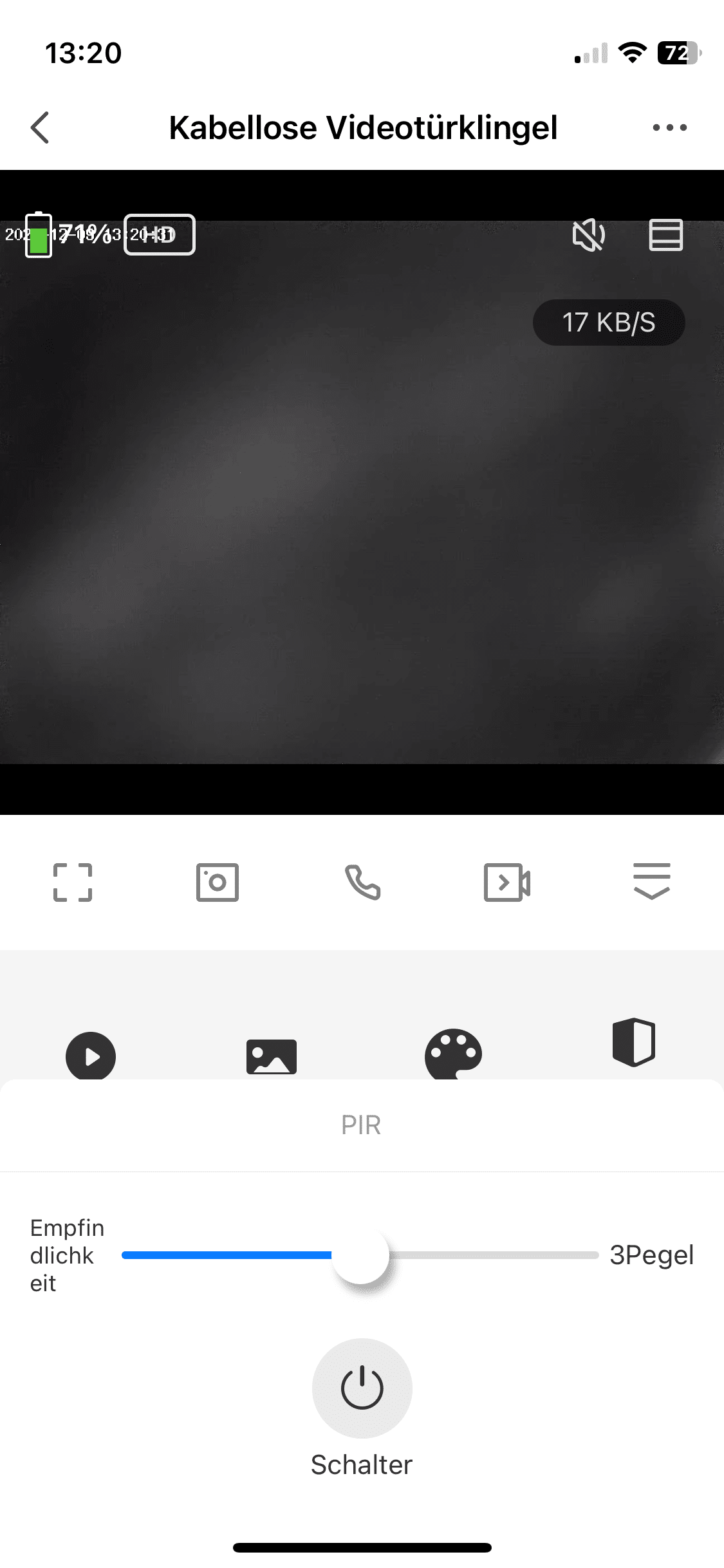The height and width of the screenshot is (1568, 724).
Task: Open the three-dot overflow menu
Action: point(669,127)
